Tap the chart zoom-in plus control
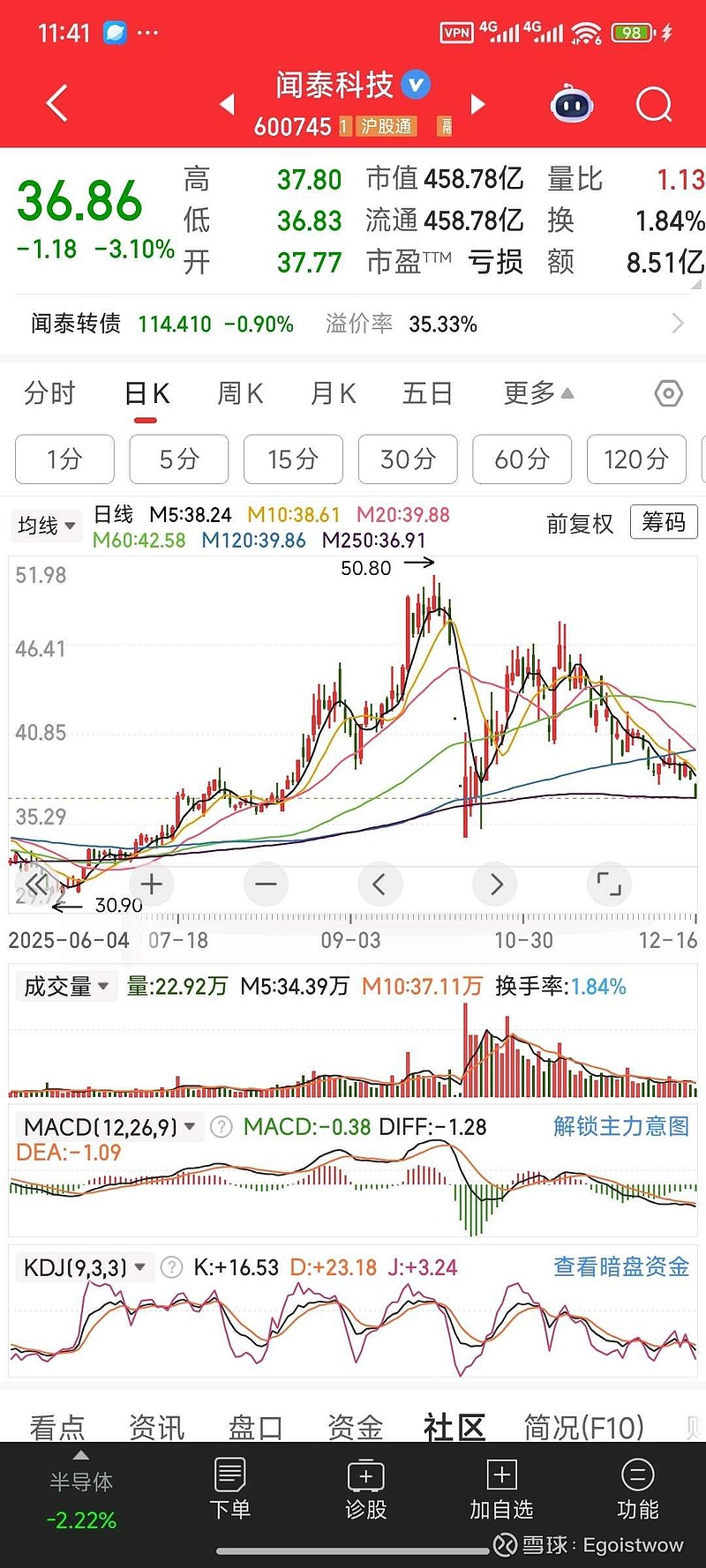This screenshot has width=706, height=1568. pyautogui.click(x=151, y=884)
